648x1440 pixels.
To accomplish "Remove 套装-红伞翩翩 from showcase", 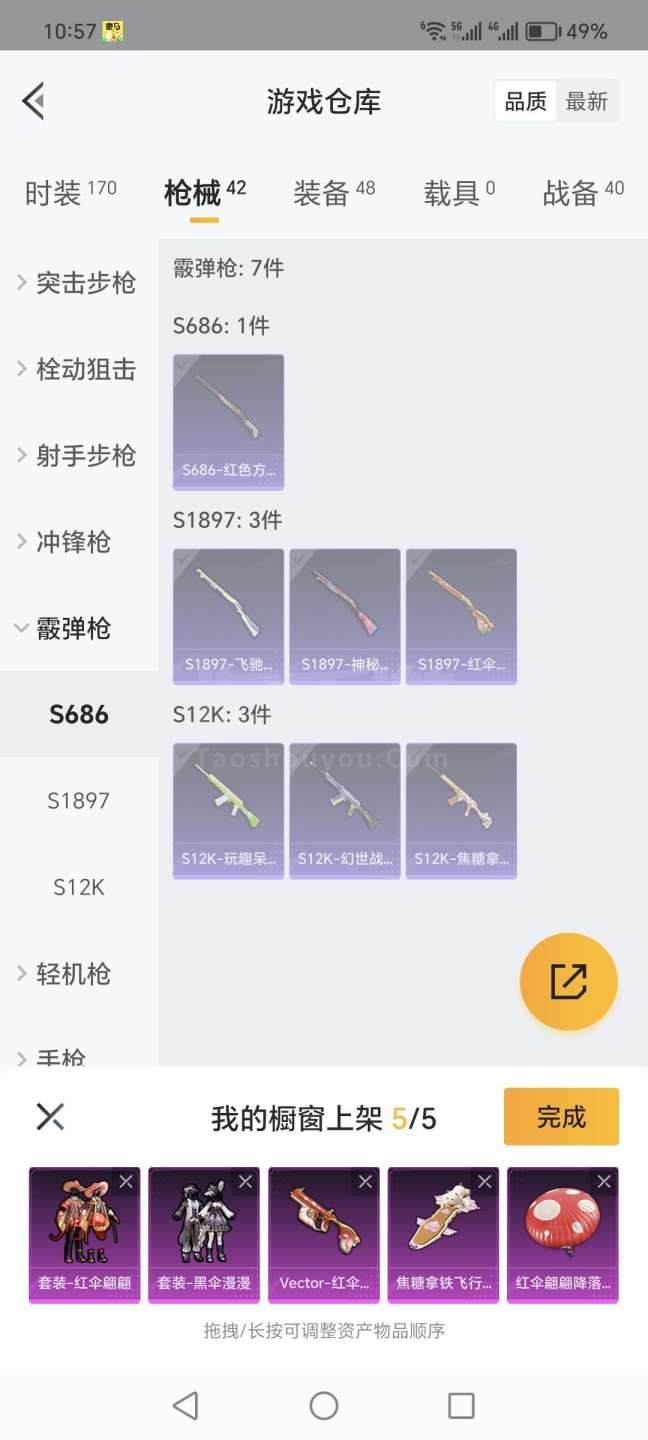I will point(126,1182).
